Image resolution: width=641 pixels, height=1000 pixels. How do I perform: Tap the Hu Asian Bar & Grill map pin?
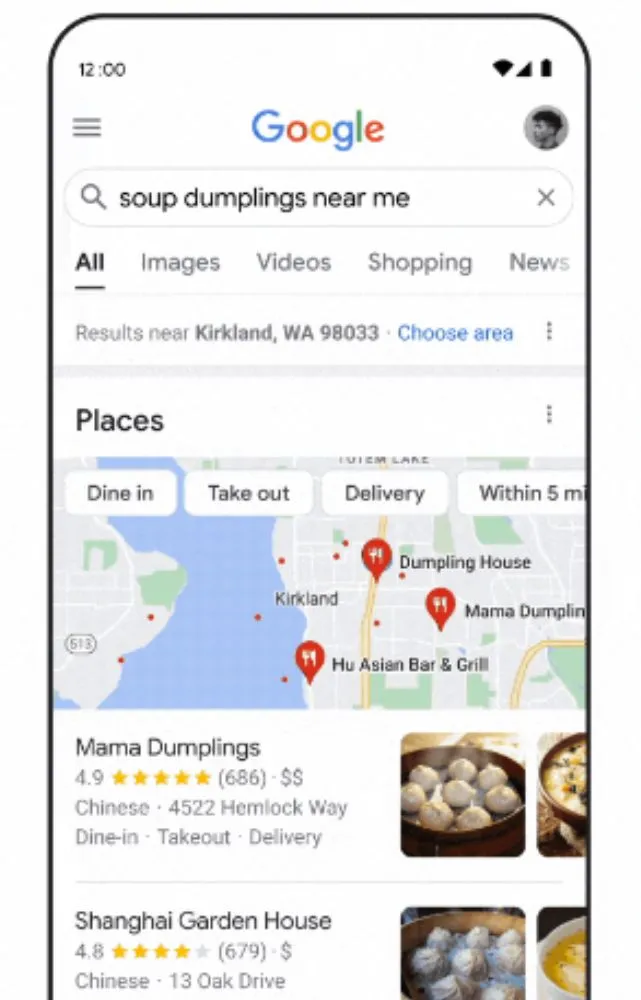310,659
